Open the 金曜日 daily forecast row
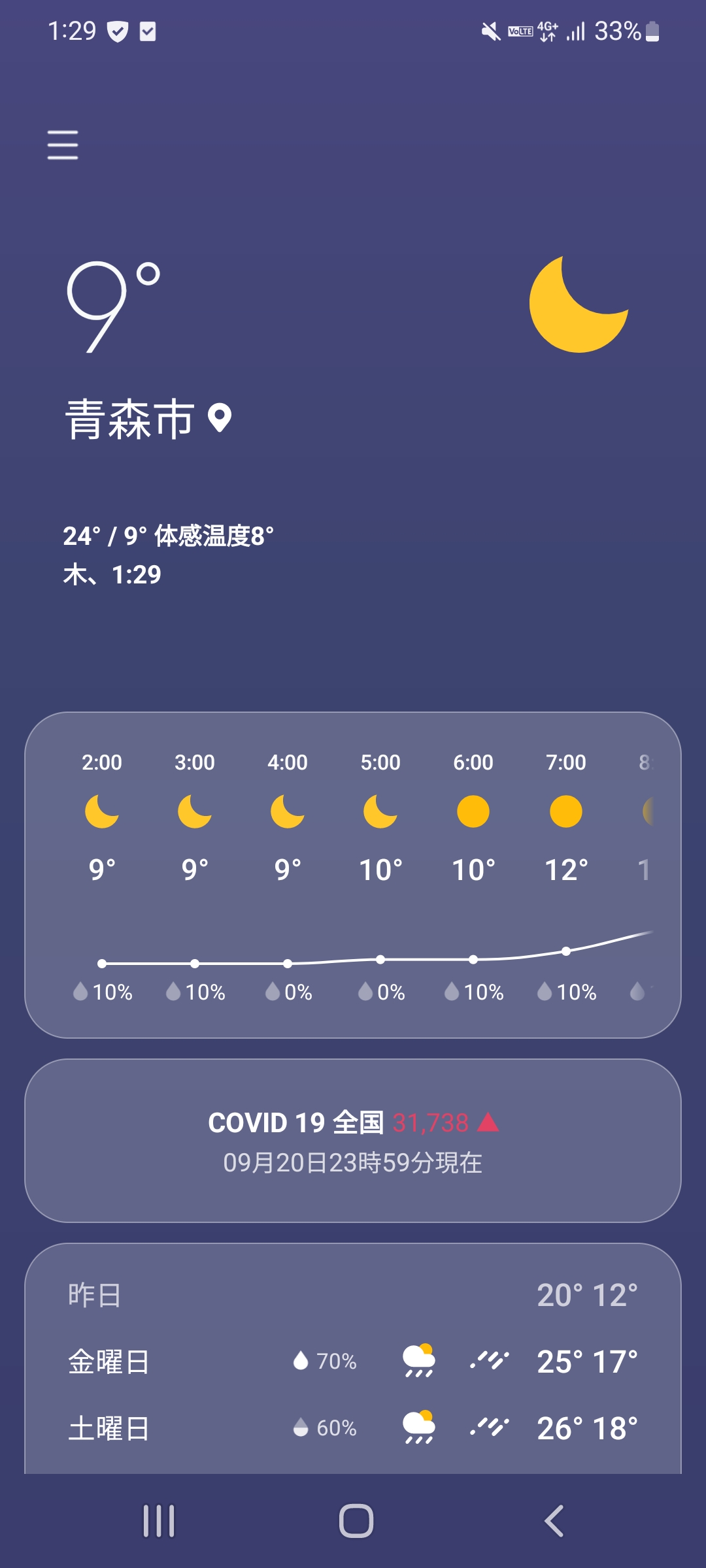The width and height of the screenshot is (706, 1568). tap(353, 1362)
